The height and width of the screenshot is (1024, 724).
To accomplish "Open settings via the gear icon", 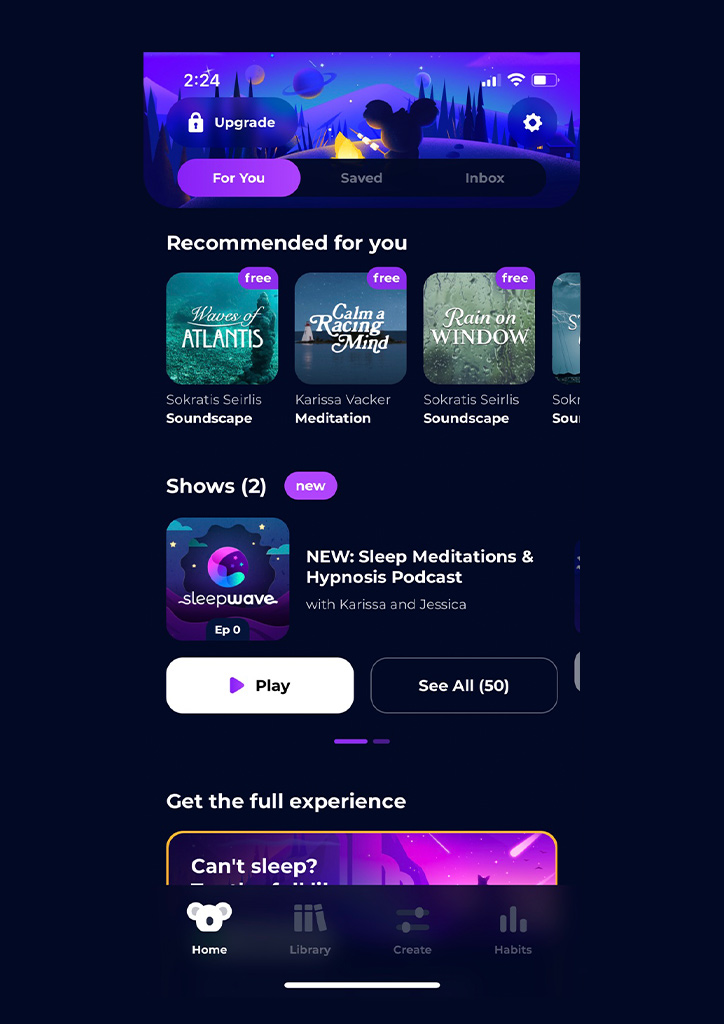I will [x=532, y=123].
